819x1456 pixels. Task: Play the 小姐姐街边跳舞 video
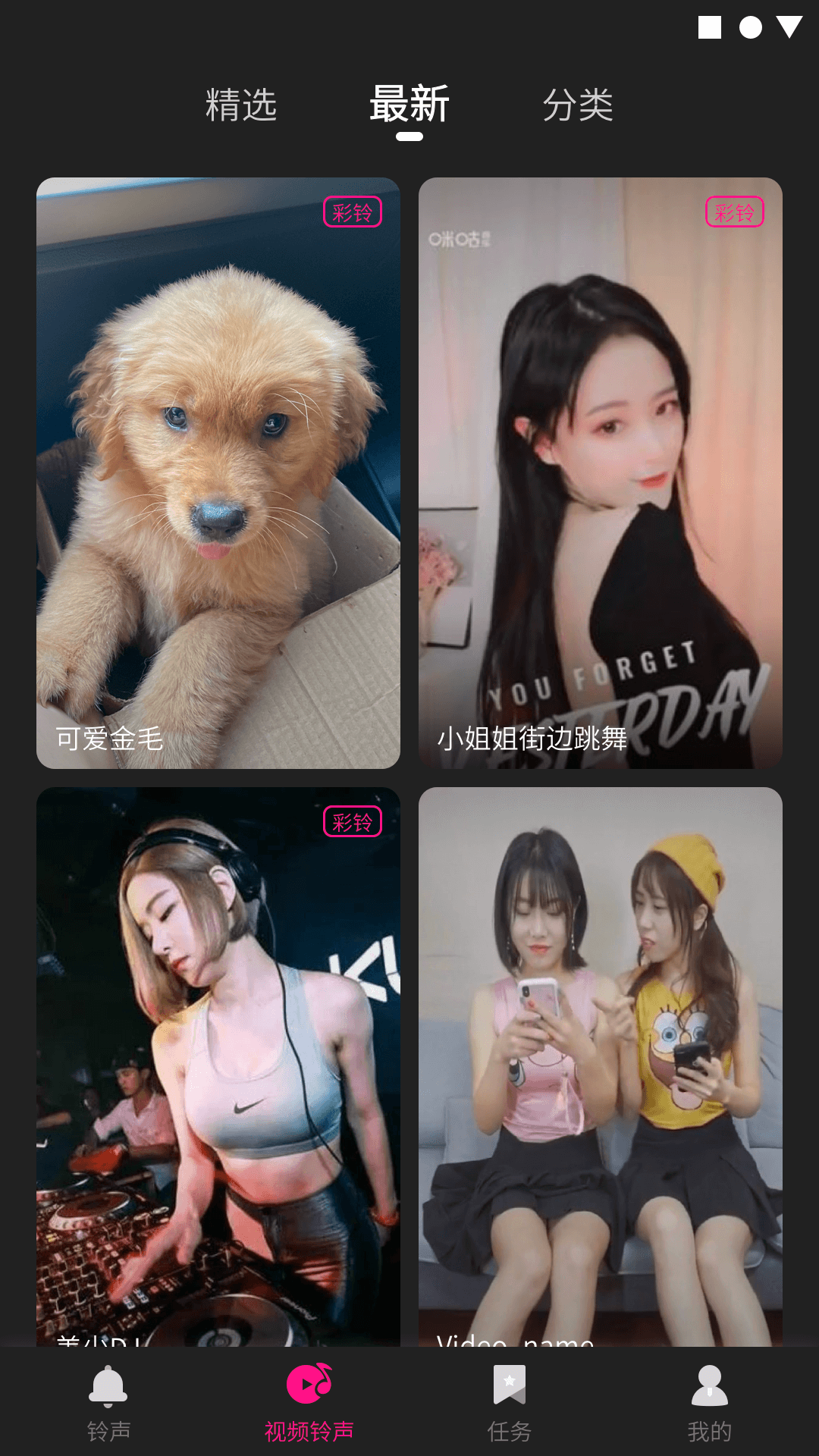pos(601,473)
